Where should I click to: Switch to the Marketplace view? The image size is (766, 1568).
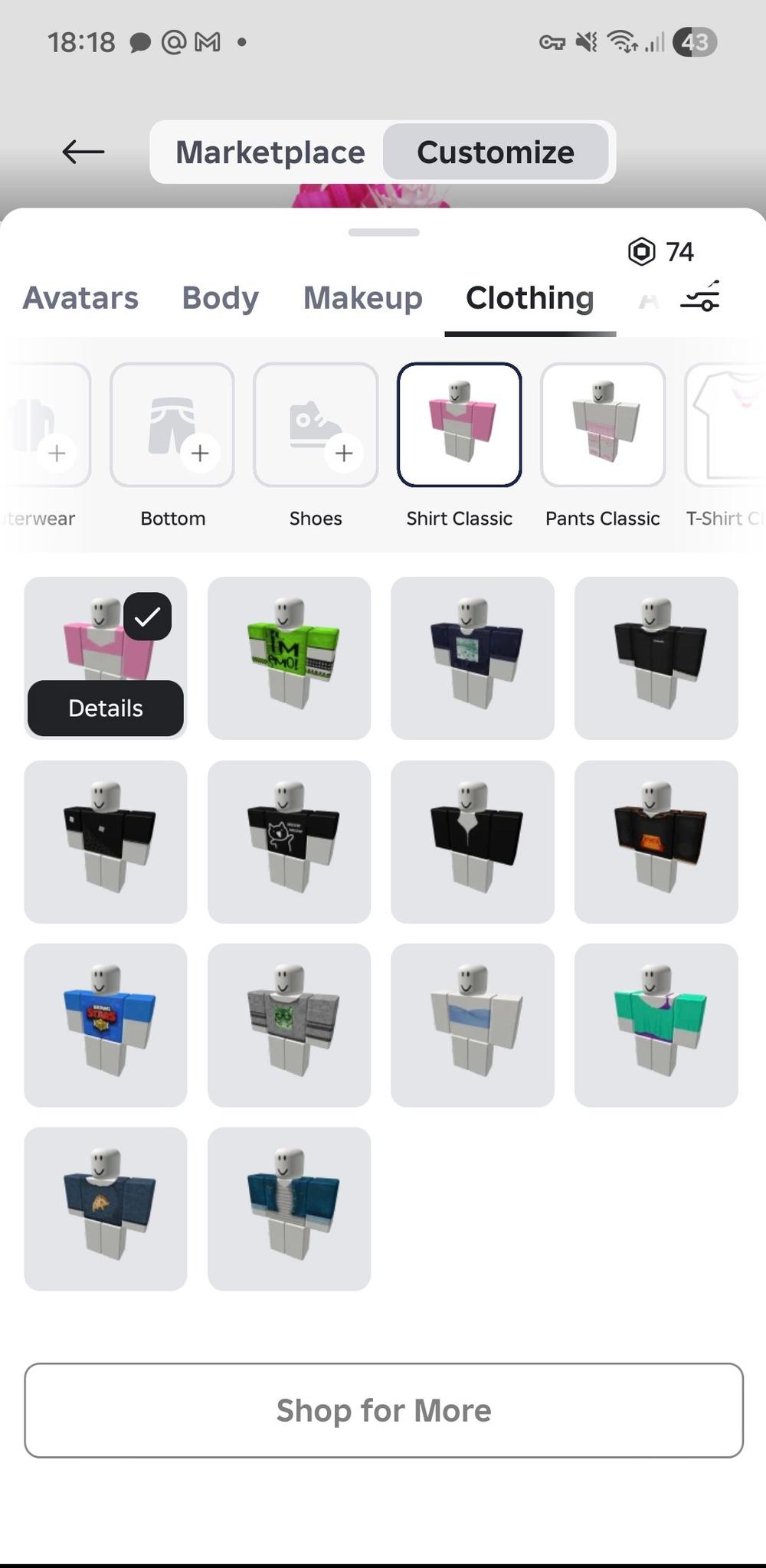tap(270, 152)
